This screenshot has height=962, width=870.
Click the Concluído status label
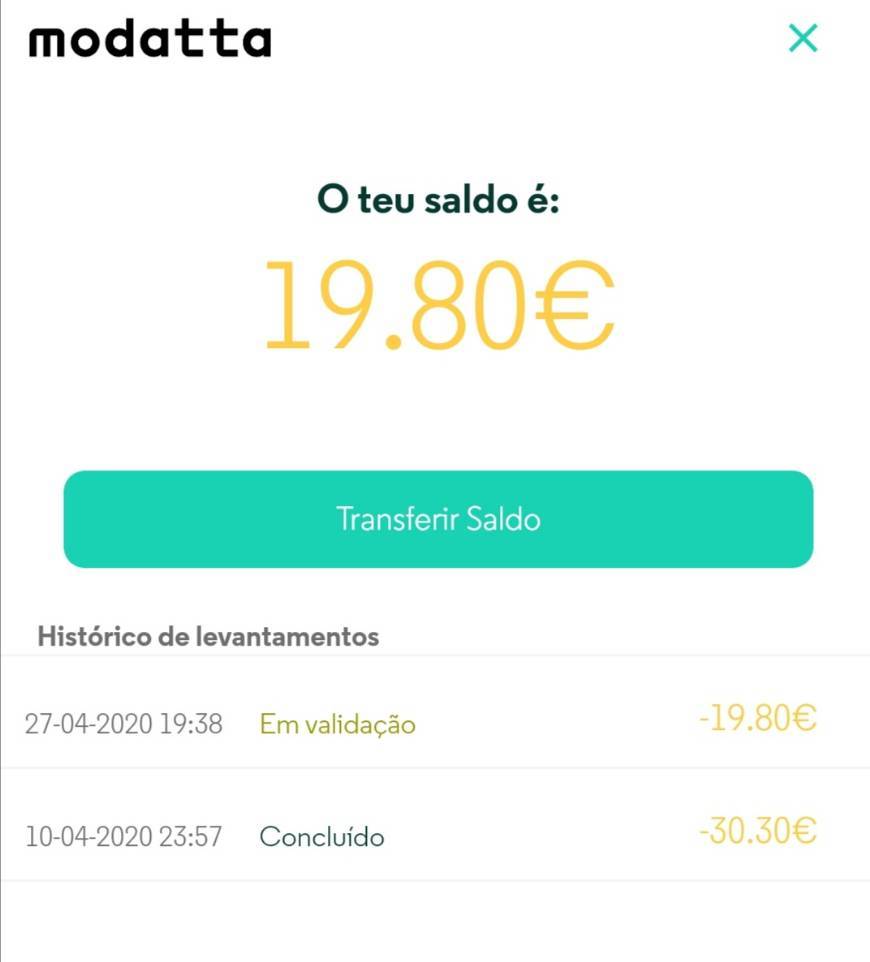(x=320, y=835)
